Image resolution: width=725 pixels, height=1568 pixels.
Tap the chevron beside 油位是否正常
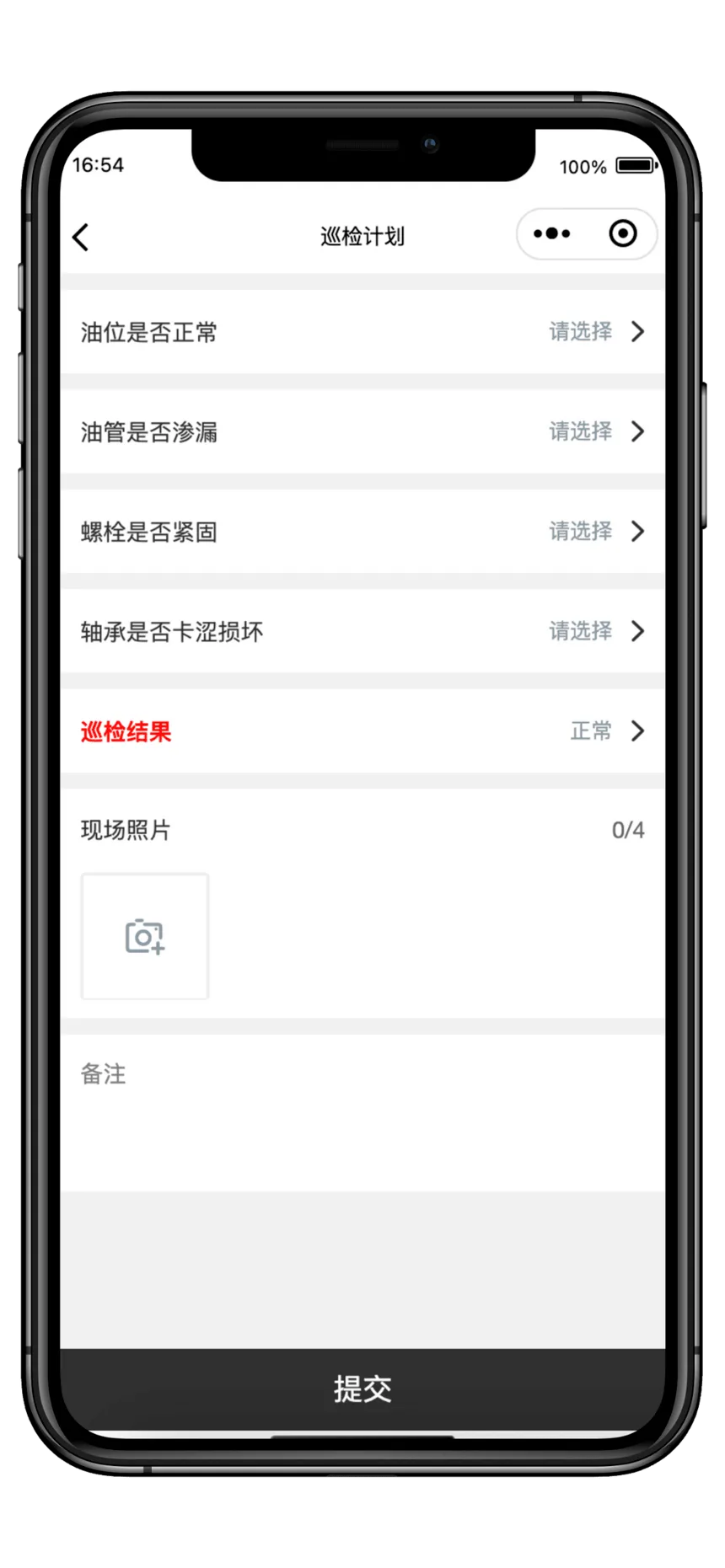[x=638, y=332]
